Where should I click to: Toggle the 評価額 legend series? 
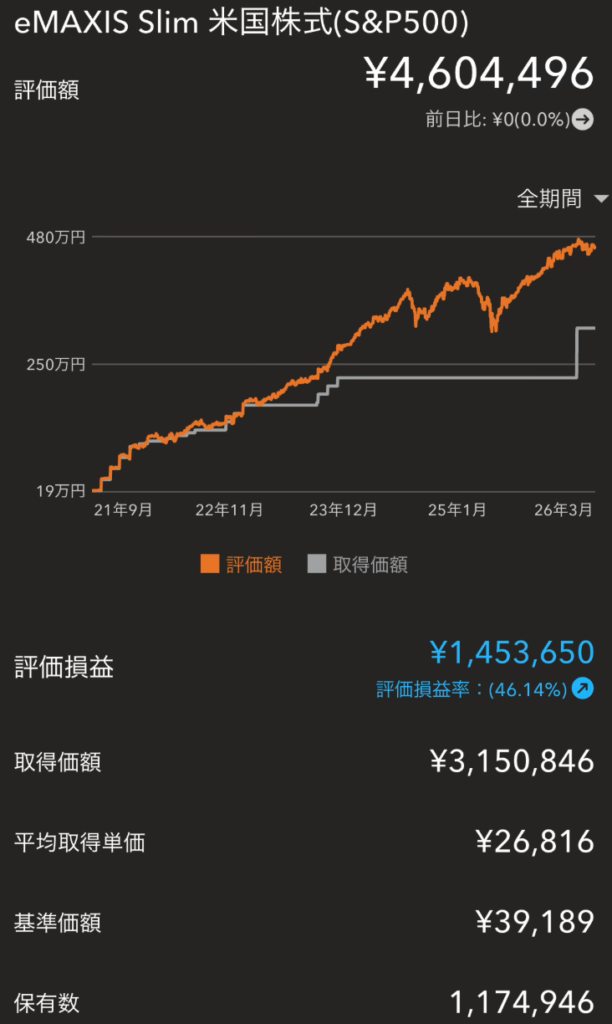click(x=241, y=564)
